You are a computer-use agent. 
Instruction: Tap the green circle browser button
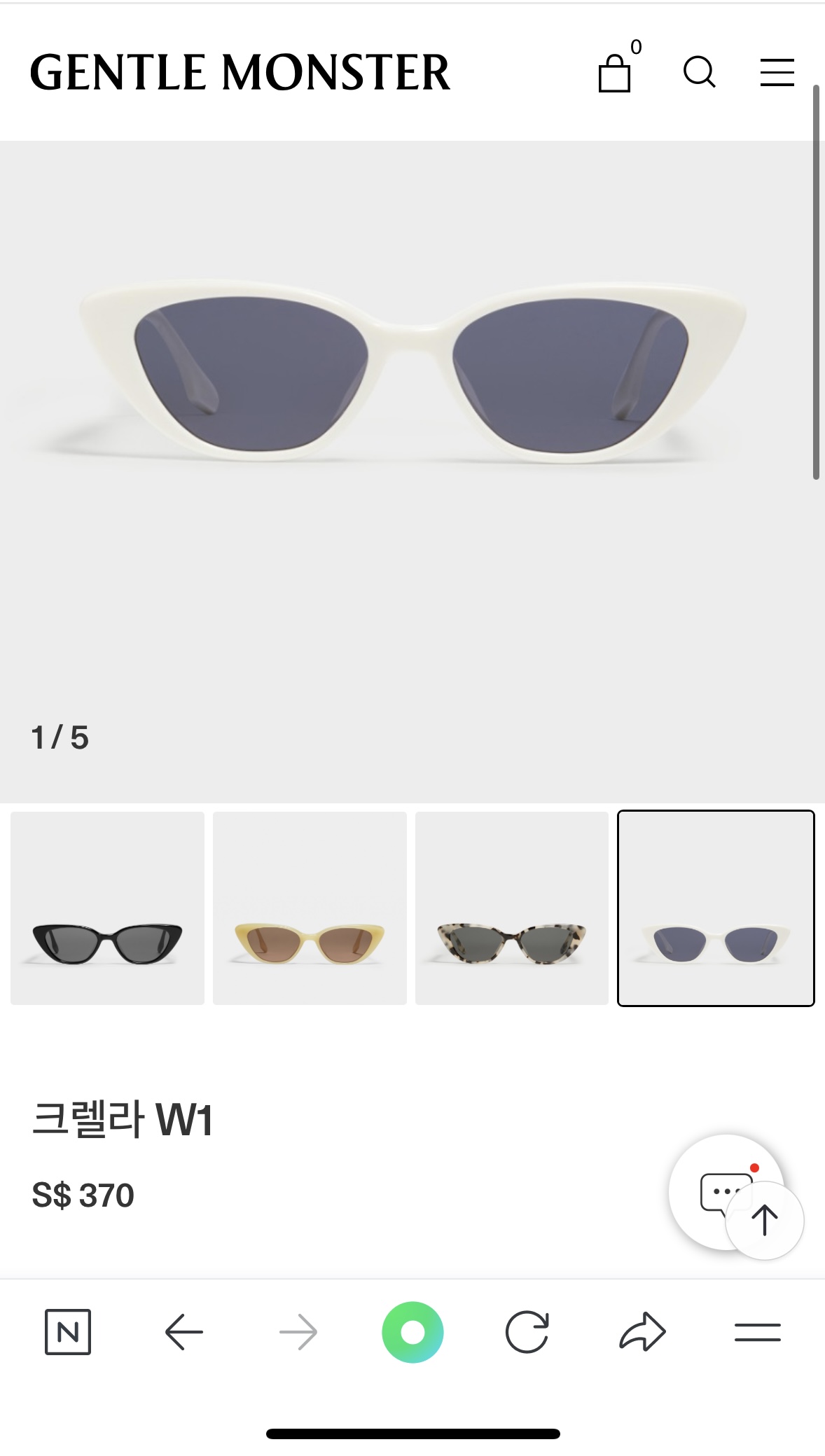coord(412,1331)
